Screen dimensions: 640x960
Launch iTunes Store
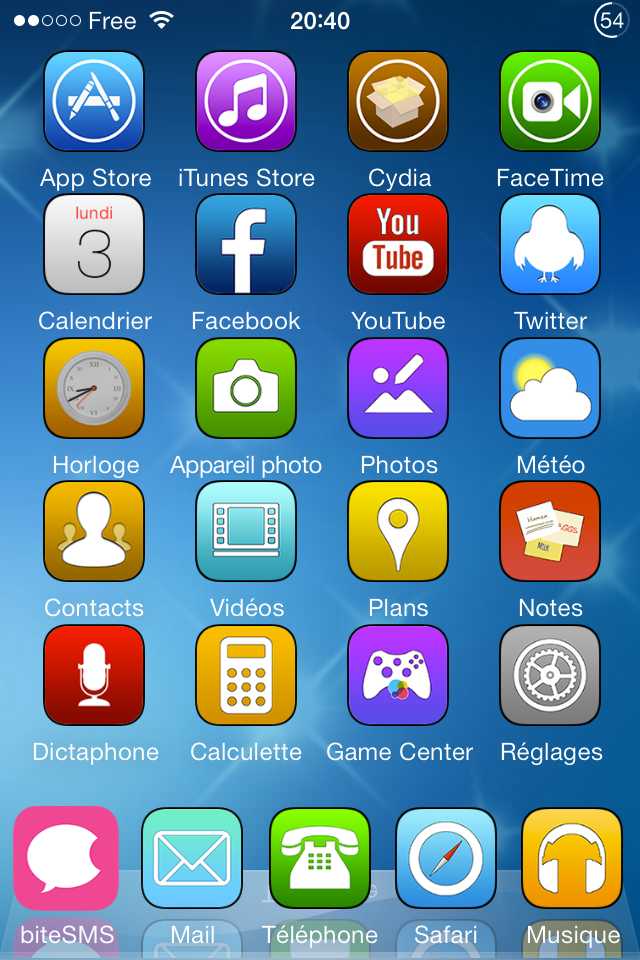tap(246, 101)
